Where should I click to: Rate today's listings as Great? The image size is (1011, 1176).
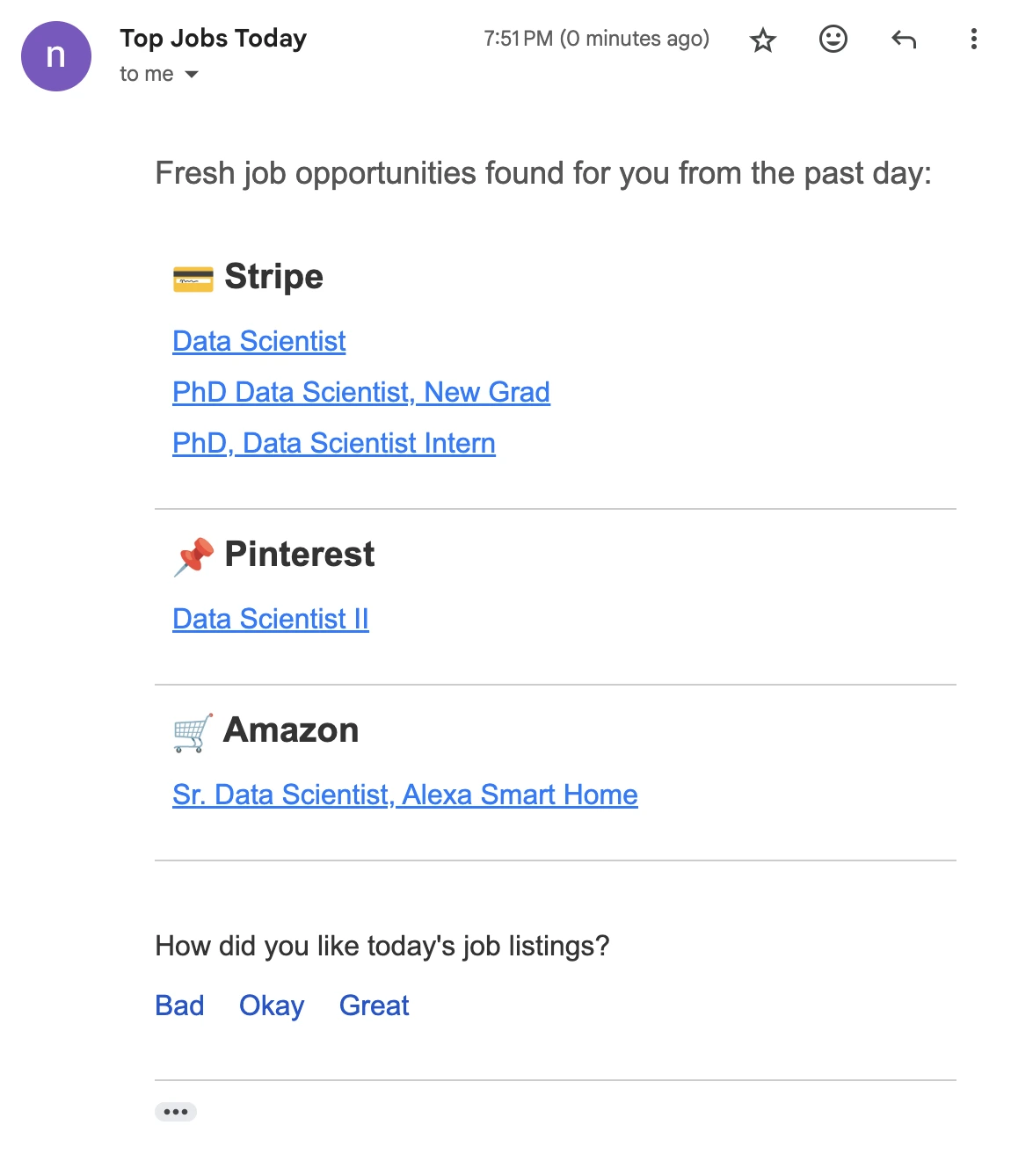coord(374,1006)
